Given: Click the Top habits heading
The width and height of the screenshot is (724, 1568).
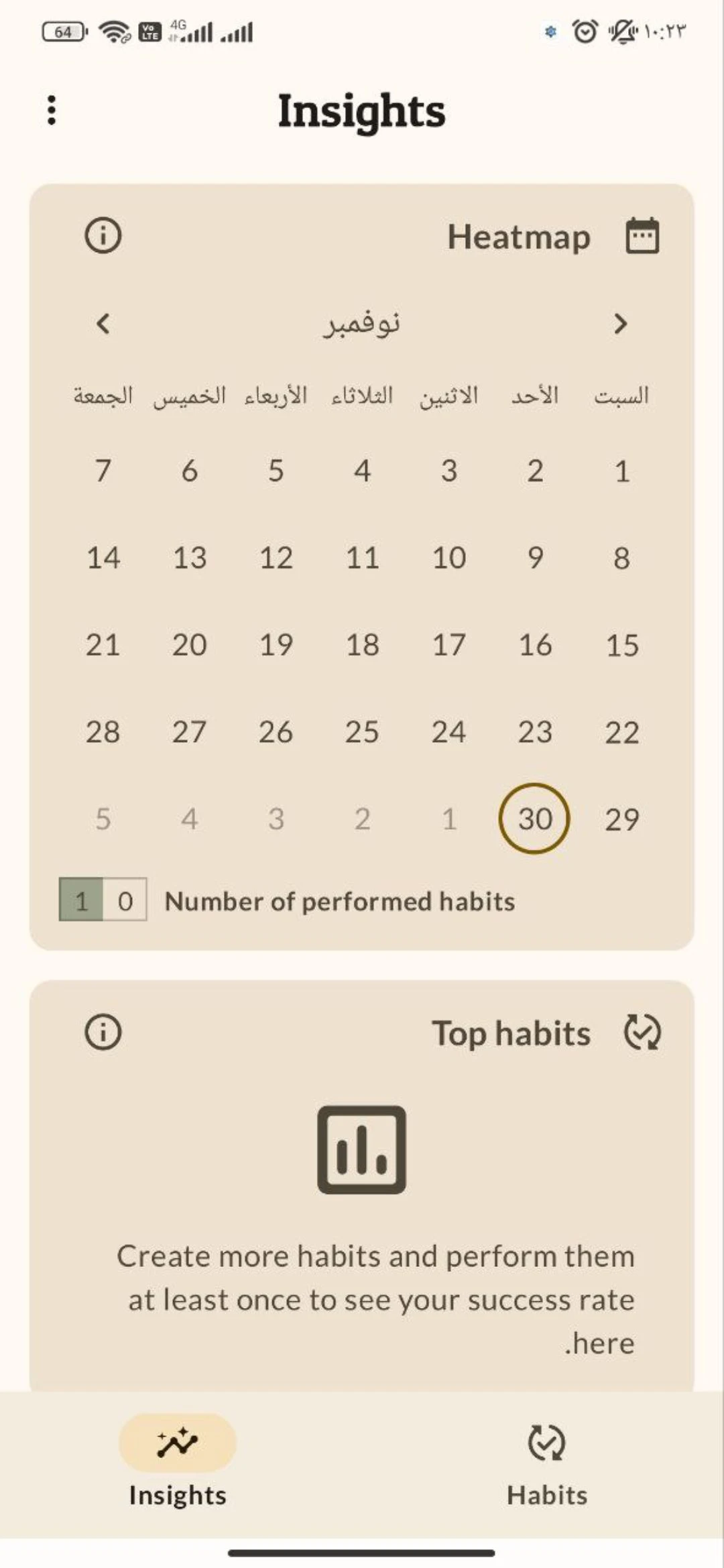Looking at the screenshot, I should tap(511, 1033).
